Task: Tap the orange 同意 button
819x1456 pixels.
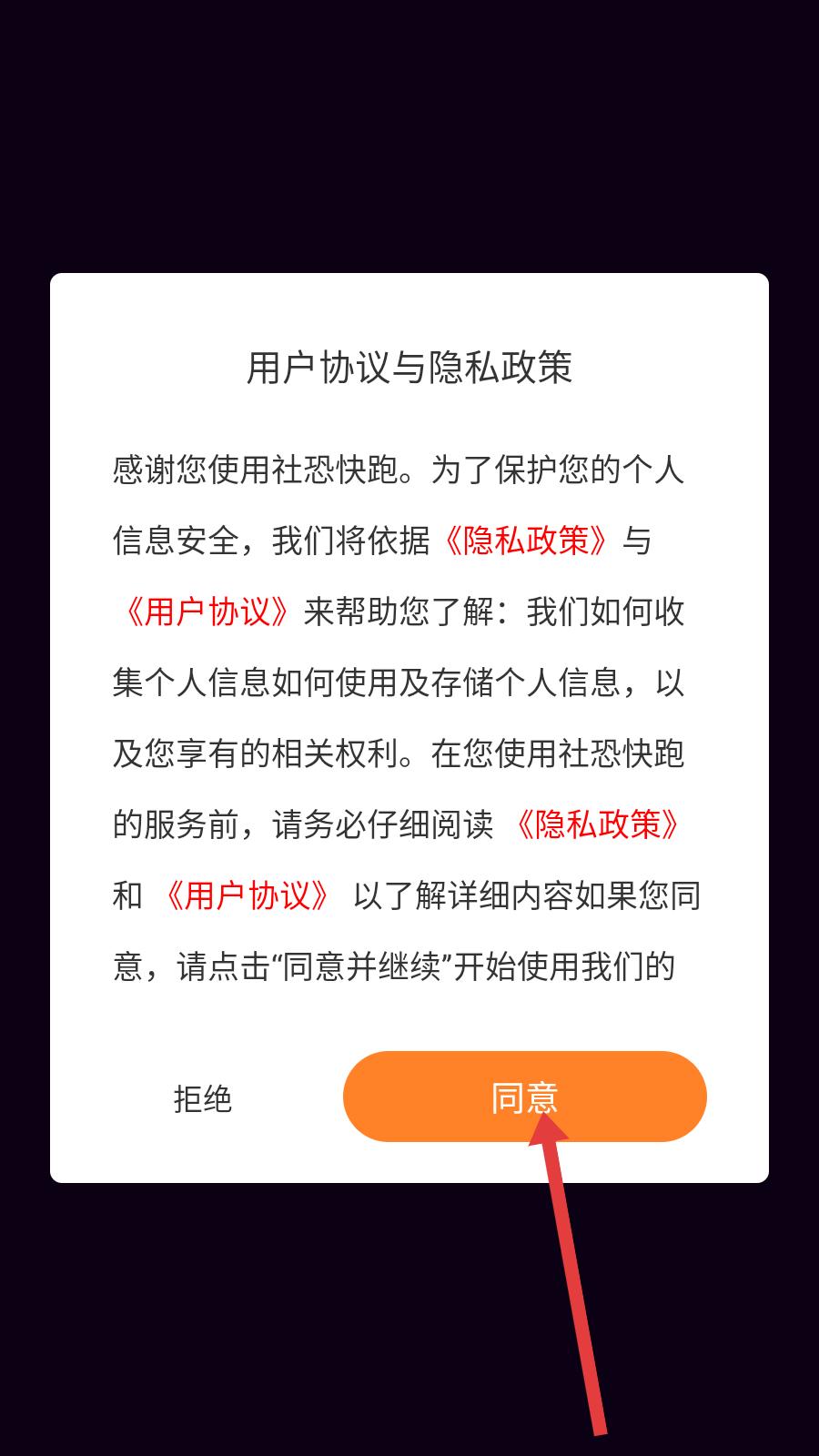Action: (524, 1097)
